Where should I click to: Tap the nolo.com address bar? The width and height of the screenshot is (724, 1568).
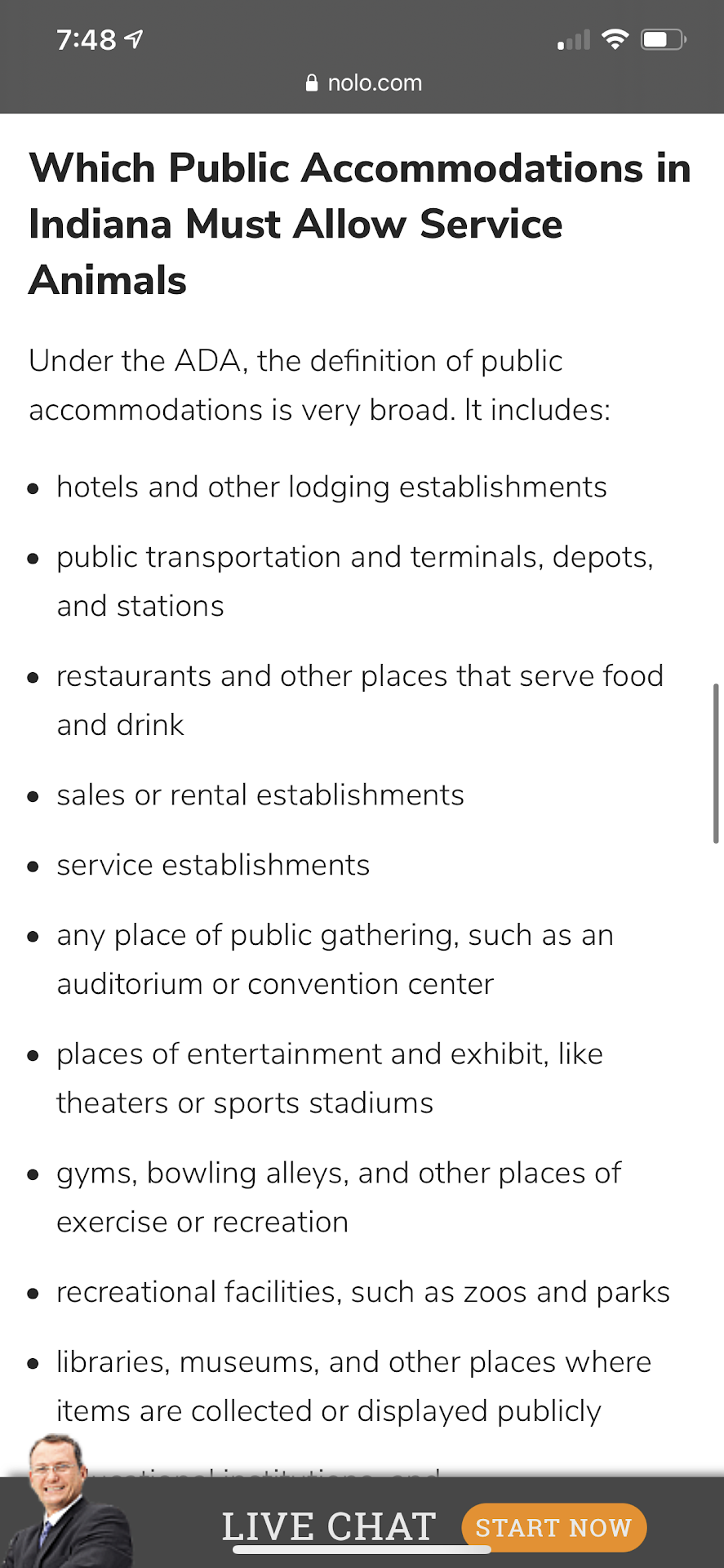coord(363,83)
